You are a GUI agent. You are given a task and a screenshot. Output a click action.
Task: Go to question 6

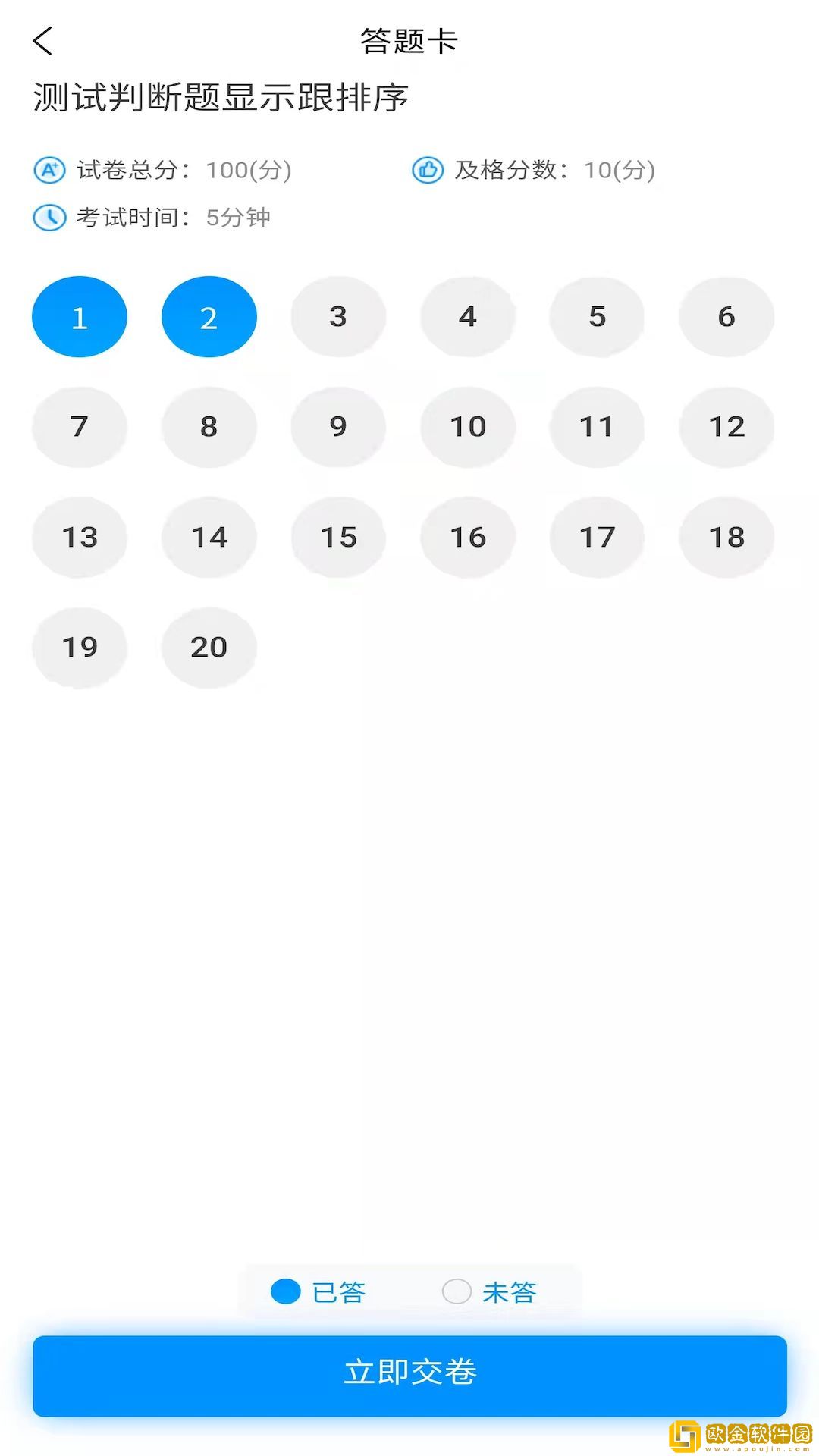726,317
